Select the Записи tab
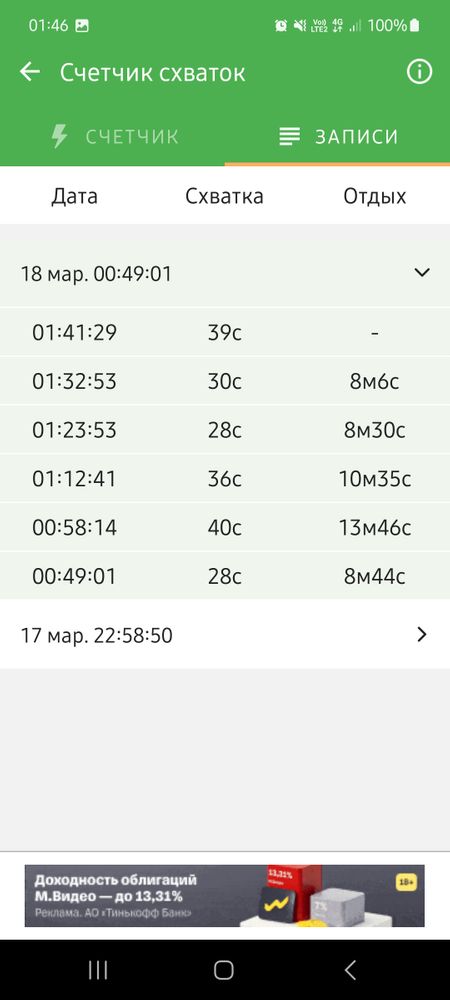Viewport: 450px width, 1000px height. click(338, 136)
